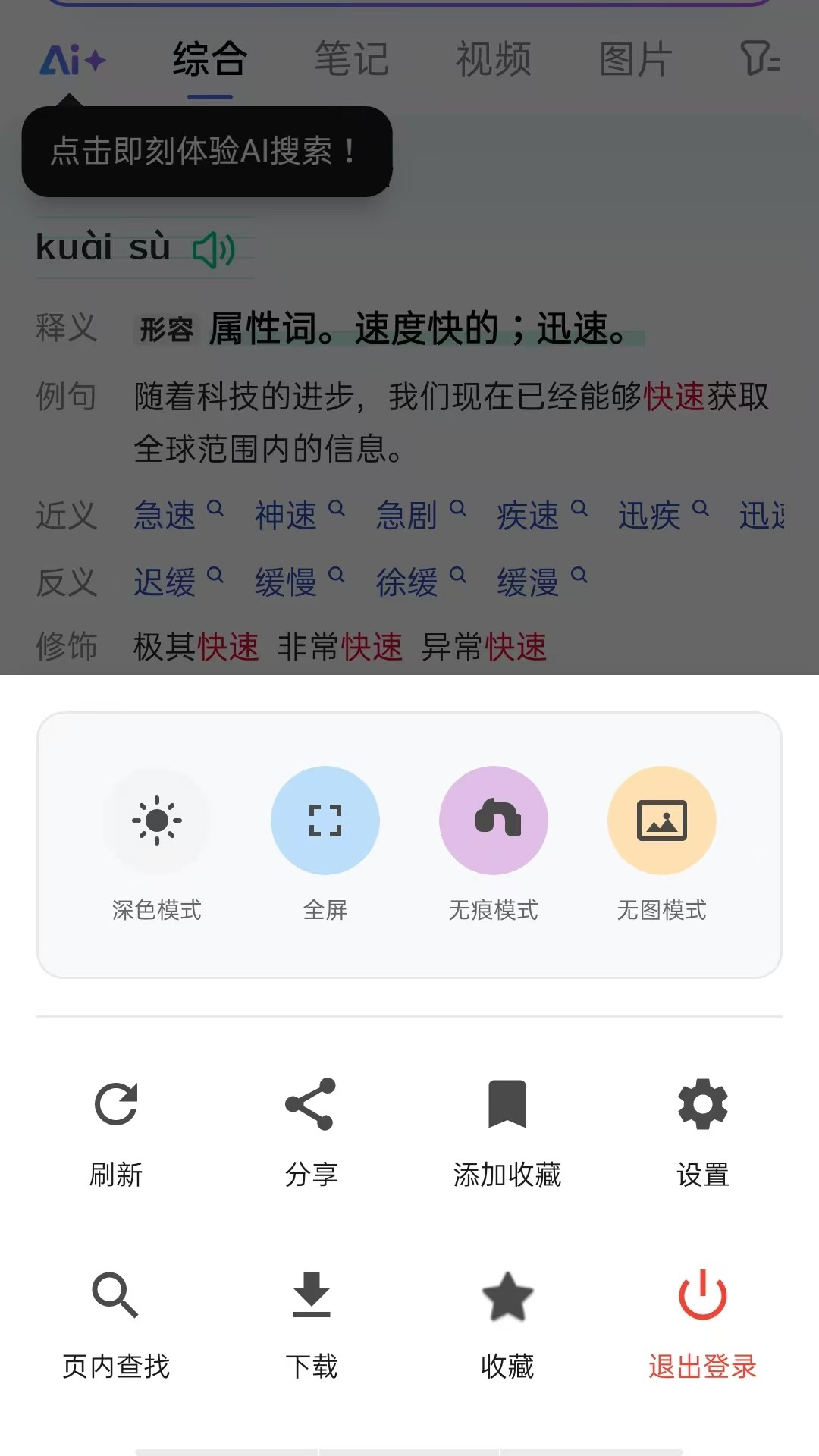Viewport: 819px width, 1456px height.
Task: Enable 无痕模式 (incognito mode)
Action: click(493, 821)
